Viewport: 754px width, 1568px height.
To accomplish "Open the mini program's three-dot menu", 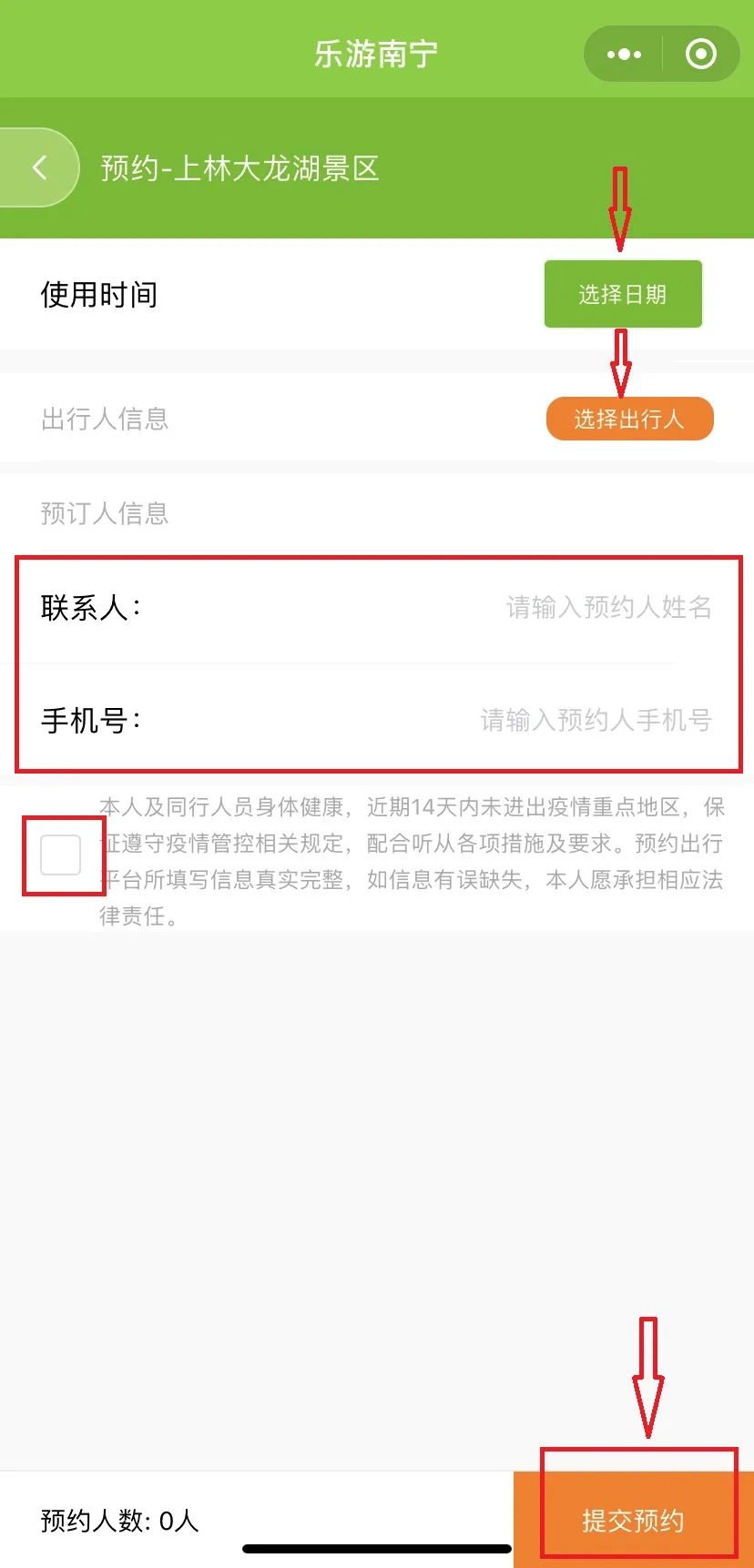I will click(x=624, y=55).
